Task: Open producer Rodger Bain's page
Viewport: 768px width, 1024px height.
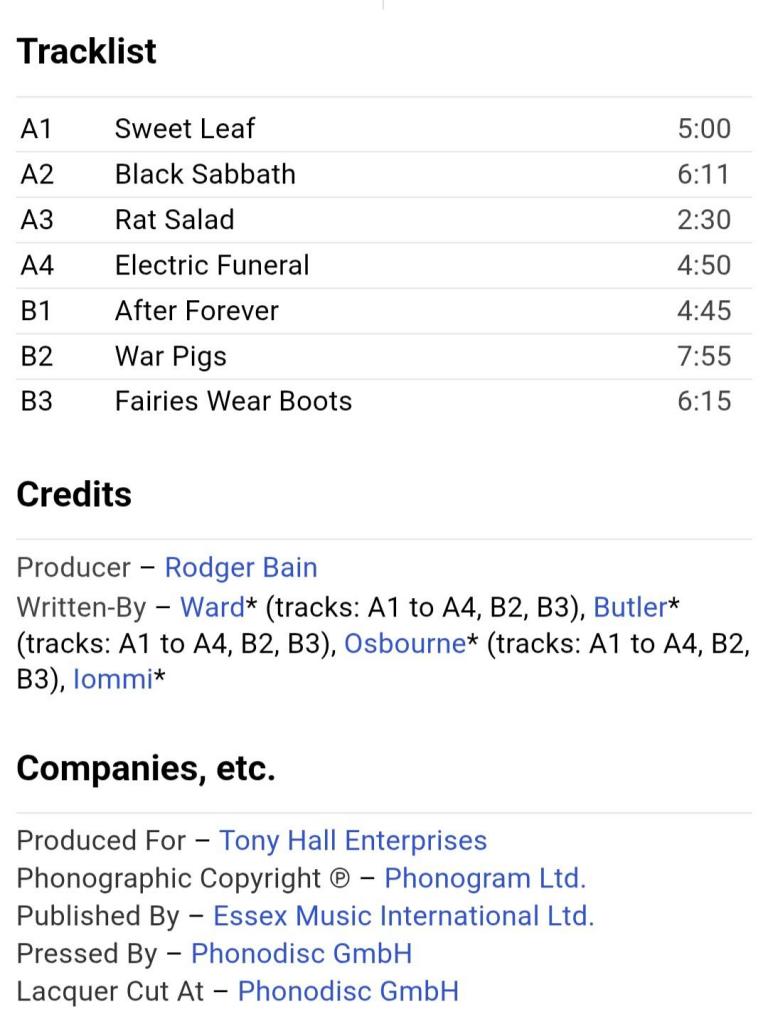Action: [x=240, y=568]
